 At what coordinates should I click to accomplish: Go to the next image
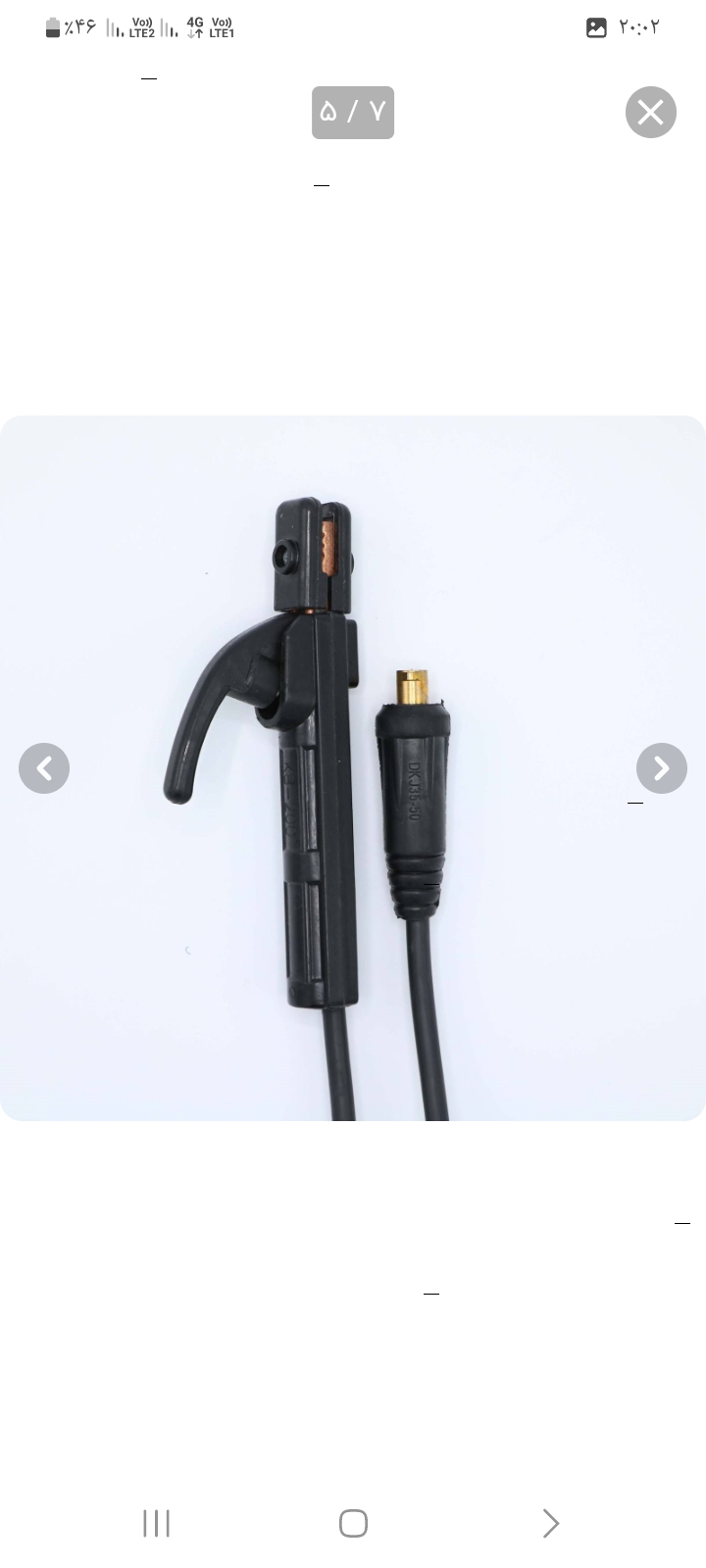tap(662, 768)
